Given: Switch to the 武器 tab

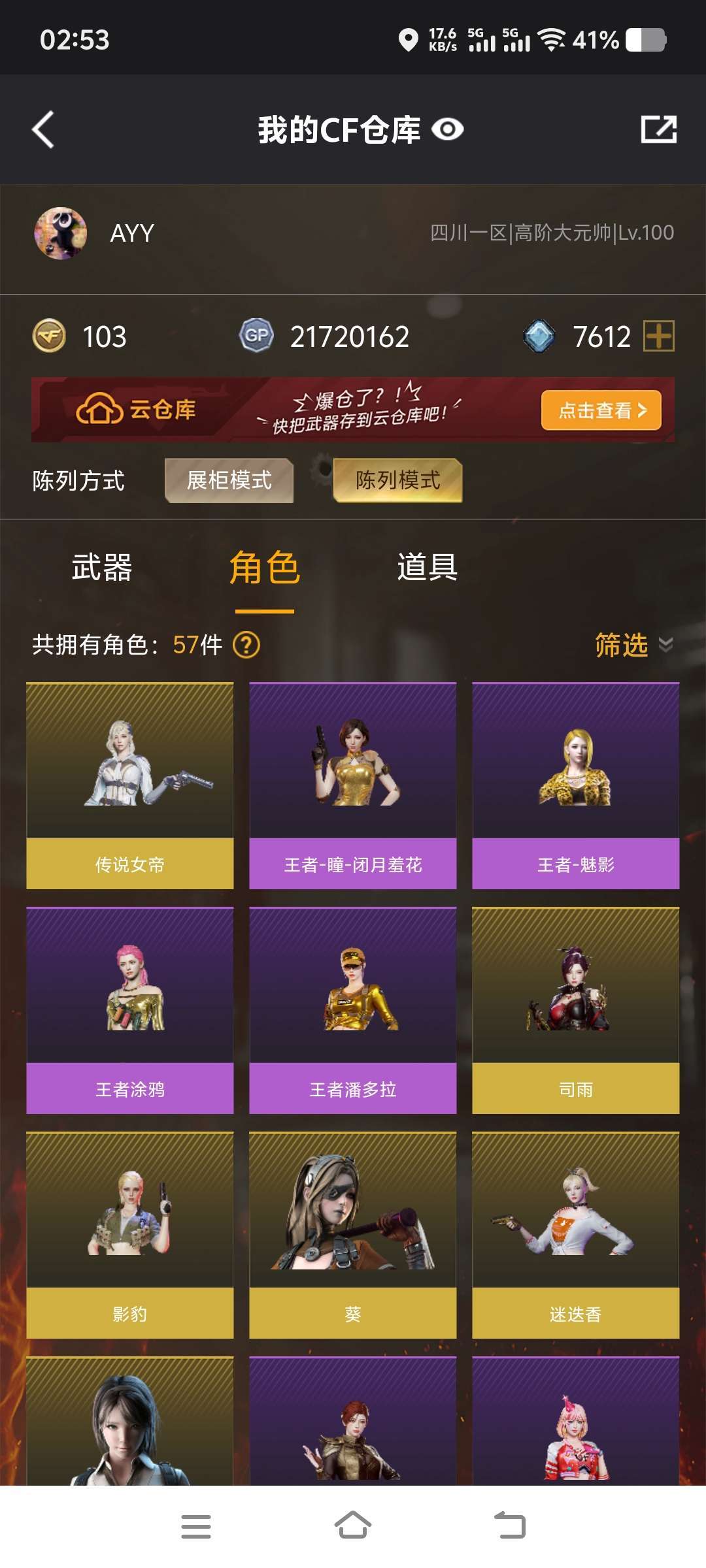Looking at the screenshot, I should tap(102, 567).
